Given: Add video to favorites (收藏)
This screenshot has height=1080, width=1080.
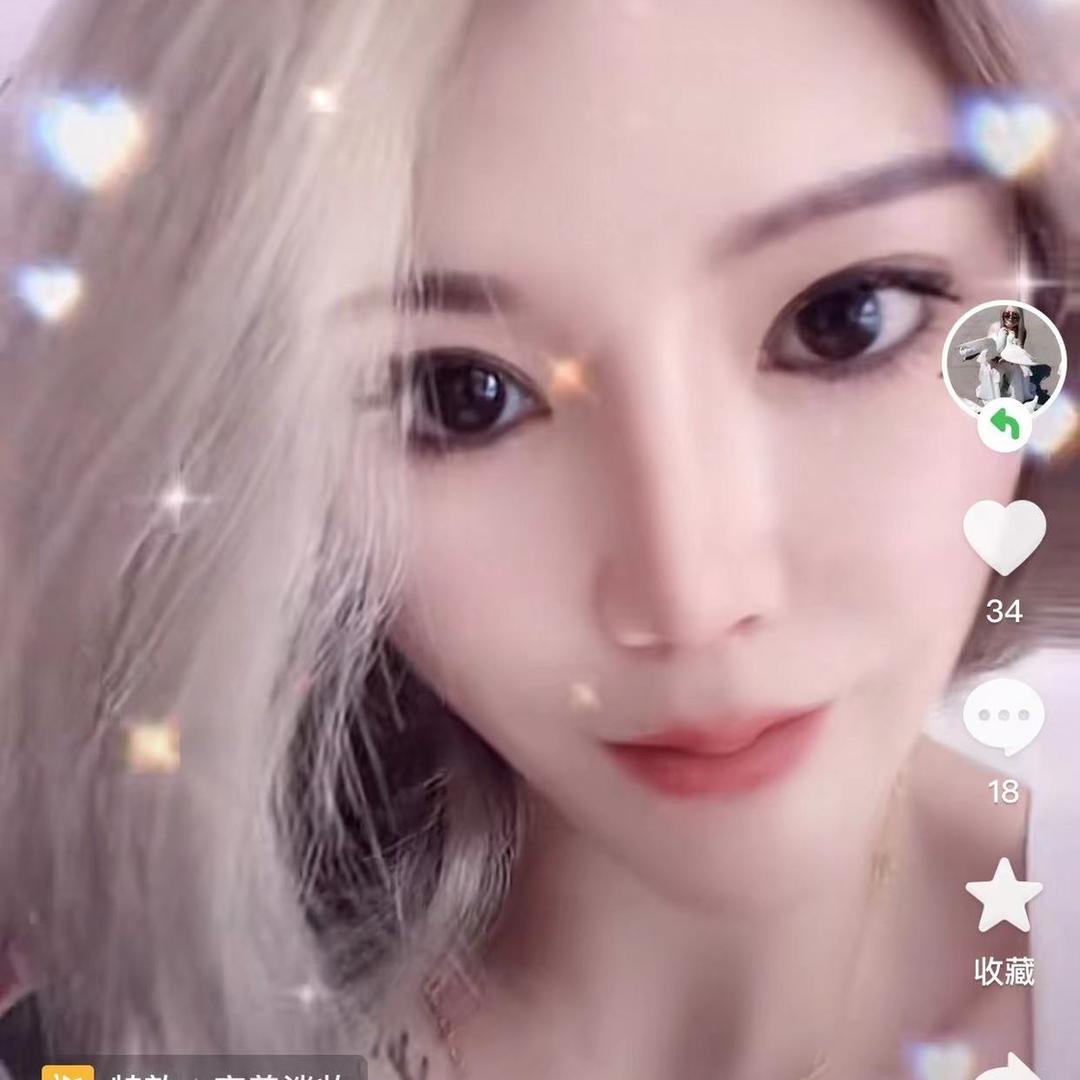Looking at the screenshot, I should 1004,896.
